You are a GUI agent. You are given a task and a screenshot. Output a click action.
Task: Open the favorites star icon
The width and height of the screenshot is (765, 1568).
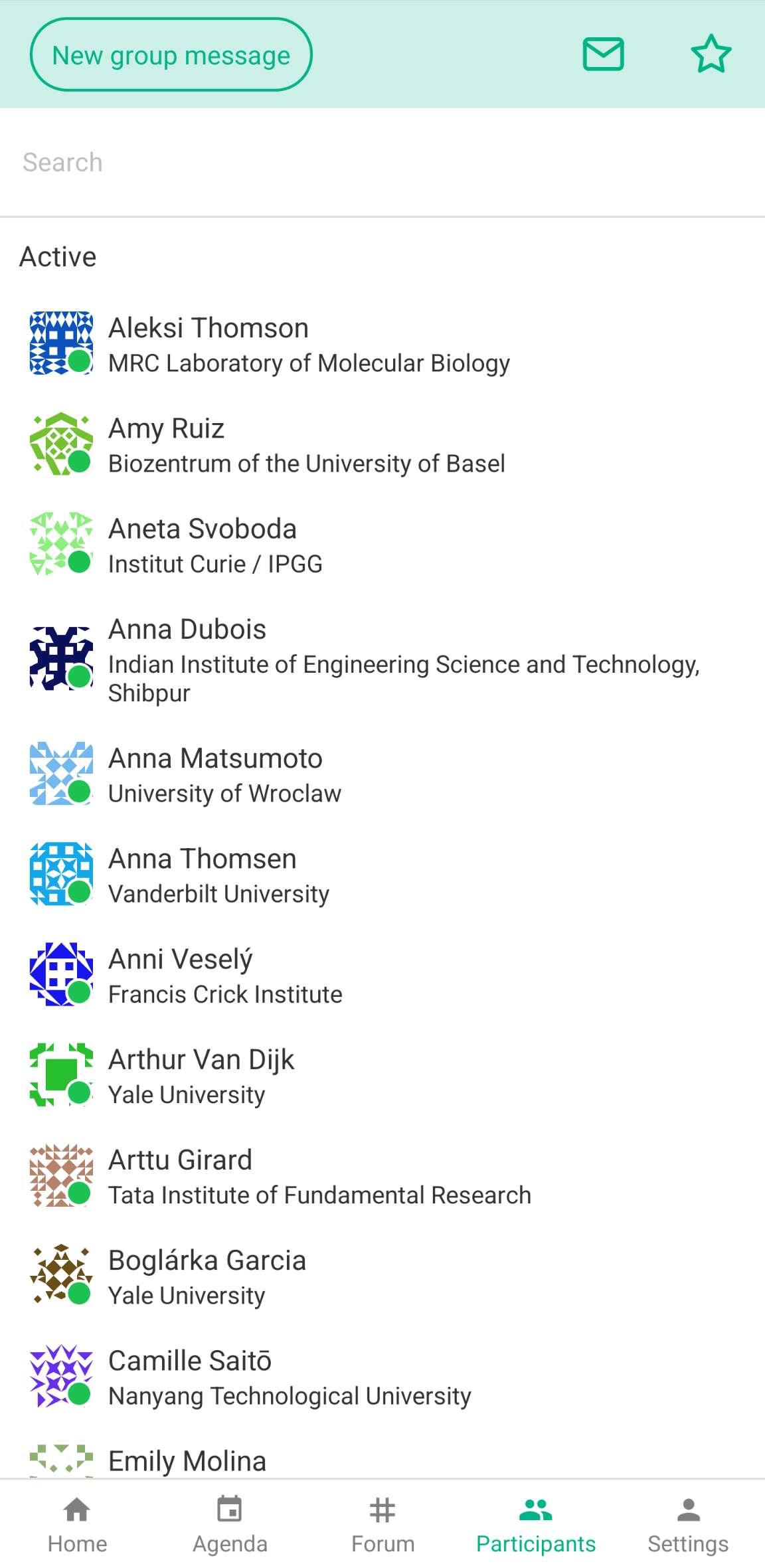(x=711, y=54)
